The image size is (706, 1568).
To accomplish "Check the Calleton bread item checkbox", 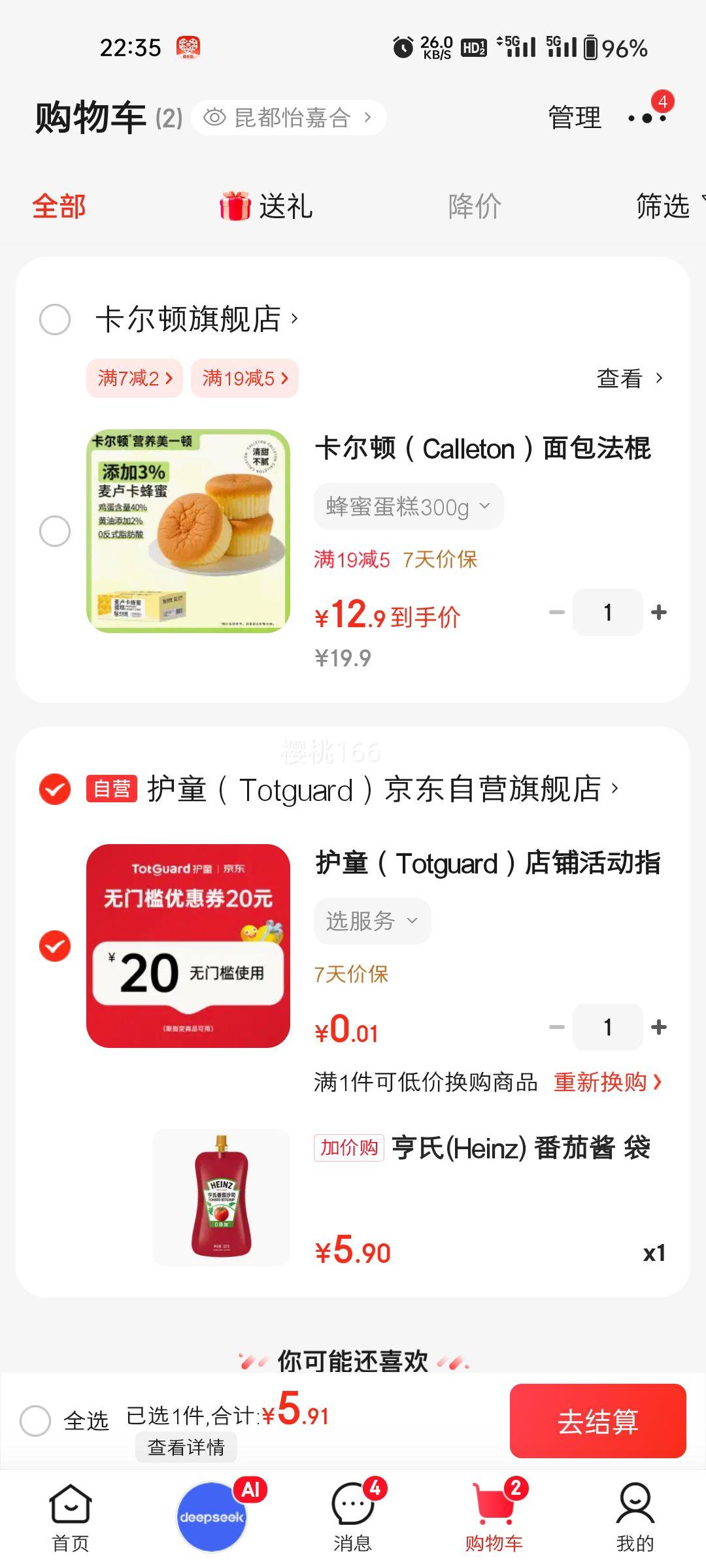I will tap(55, 531).
